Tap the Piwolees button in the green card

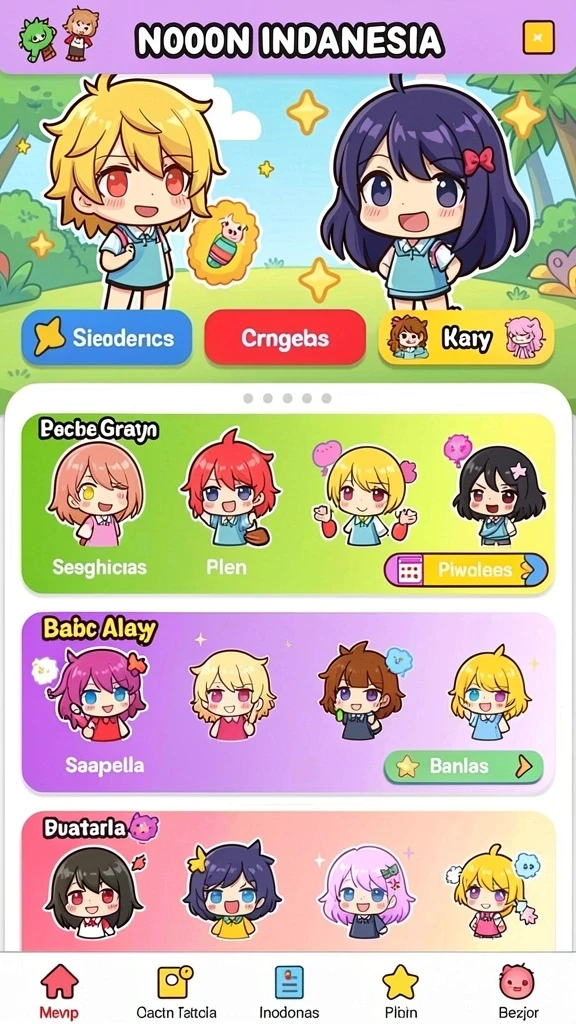click(466, 569)
